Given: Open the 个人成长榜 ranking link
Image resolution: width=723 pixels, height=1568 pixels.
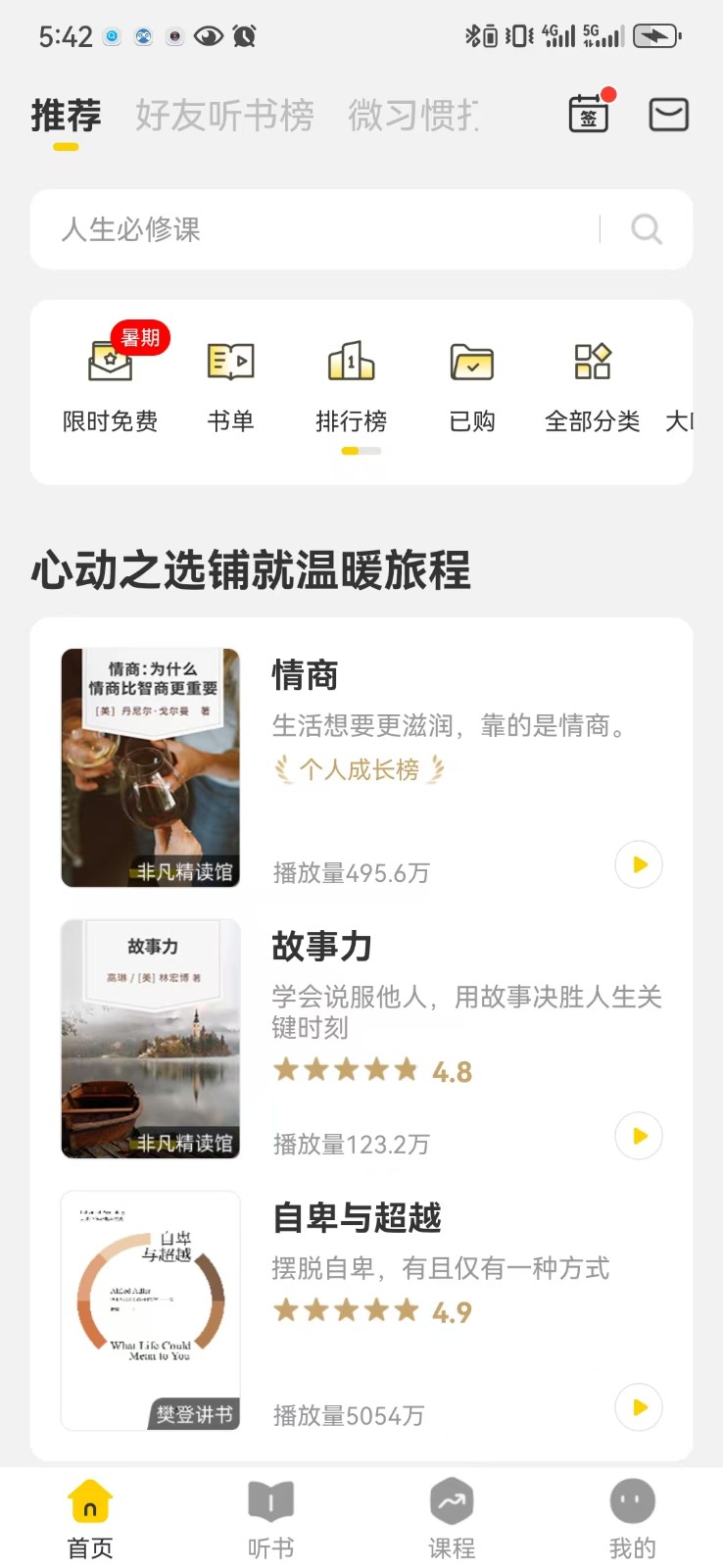Looking at the screenshot, I should (358, 770).
